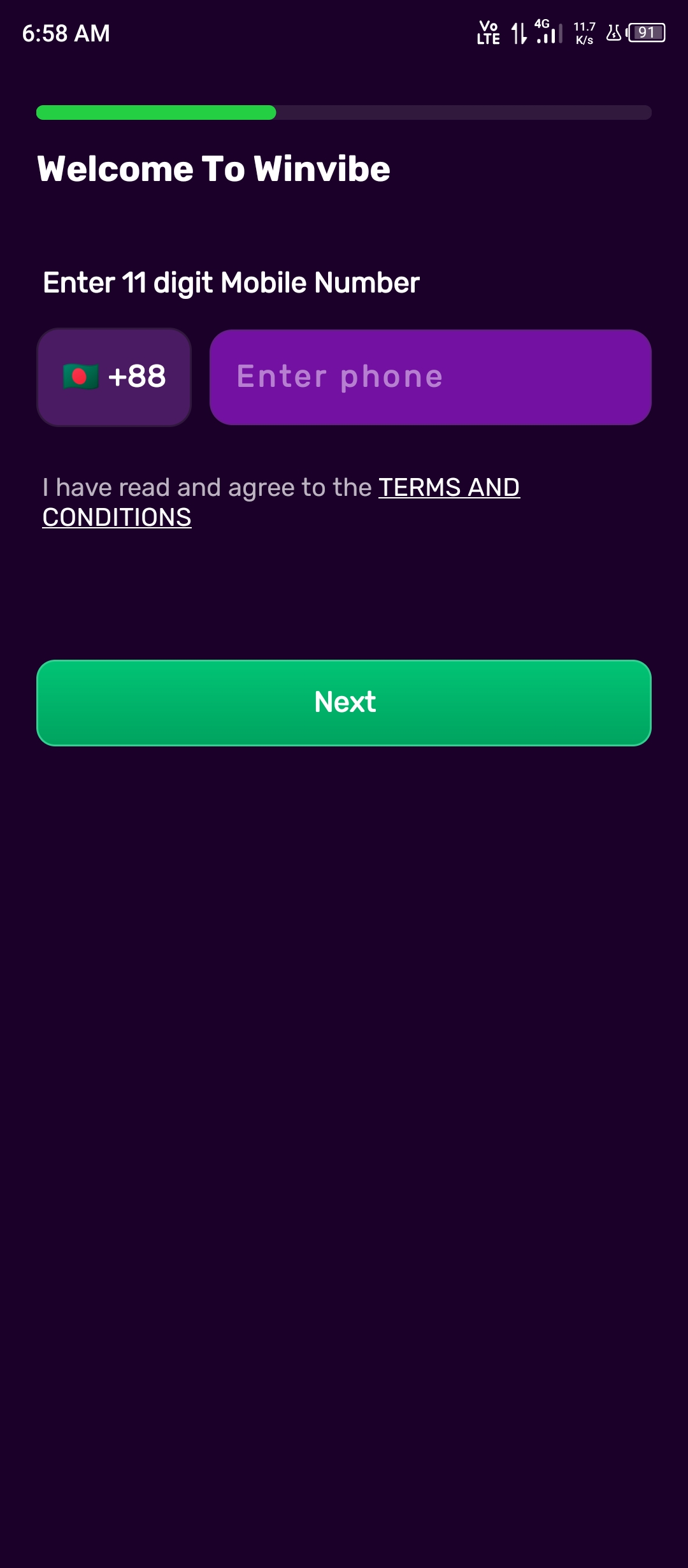Image resolution: width=688 pixels, height=1568 pixels.
Task: Tap the green Next button
Action: tap(344, 702)
